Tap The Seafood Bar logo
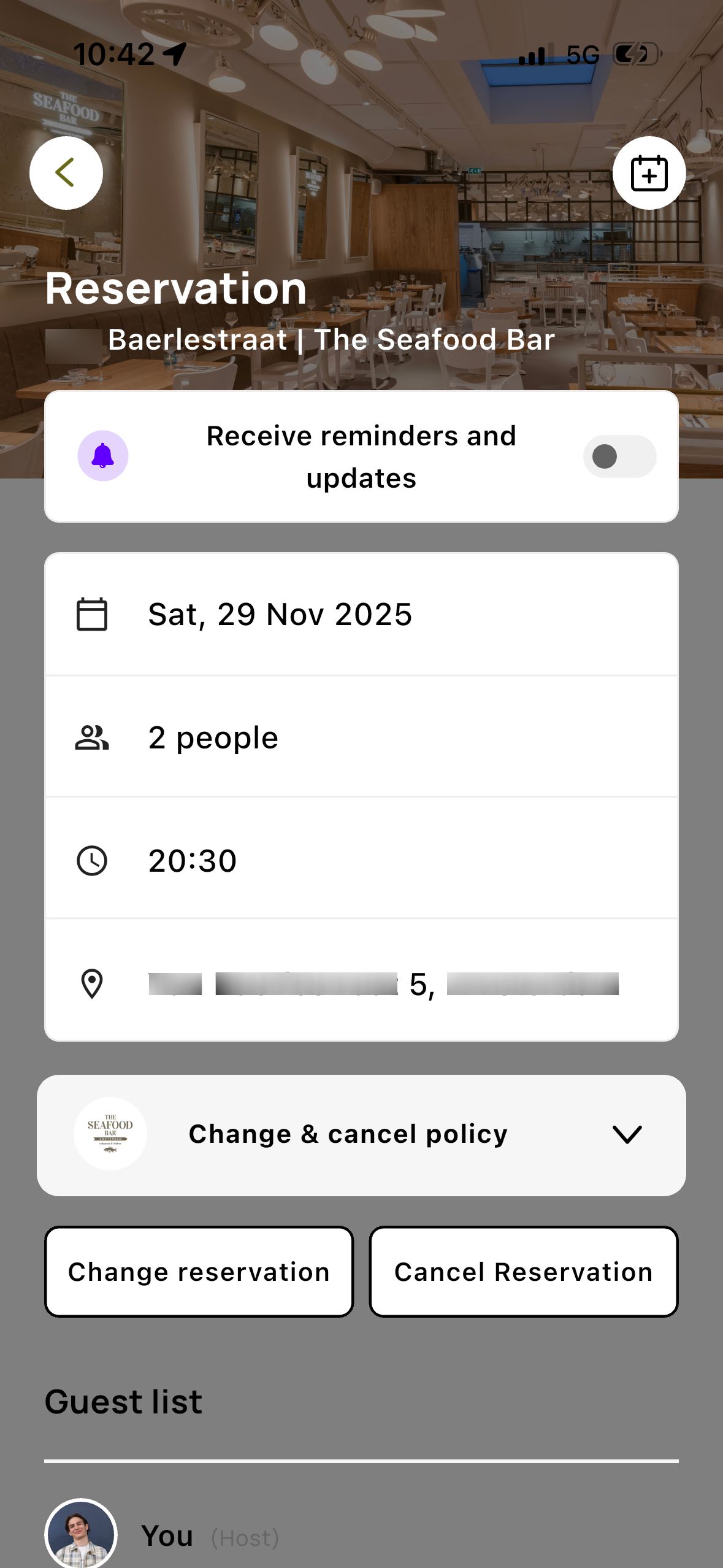This screenshot has height=1568, width=723. (110, 1133)
